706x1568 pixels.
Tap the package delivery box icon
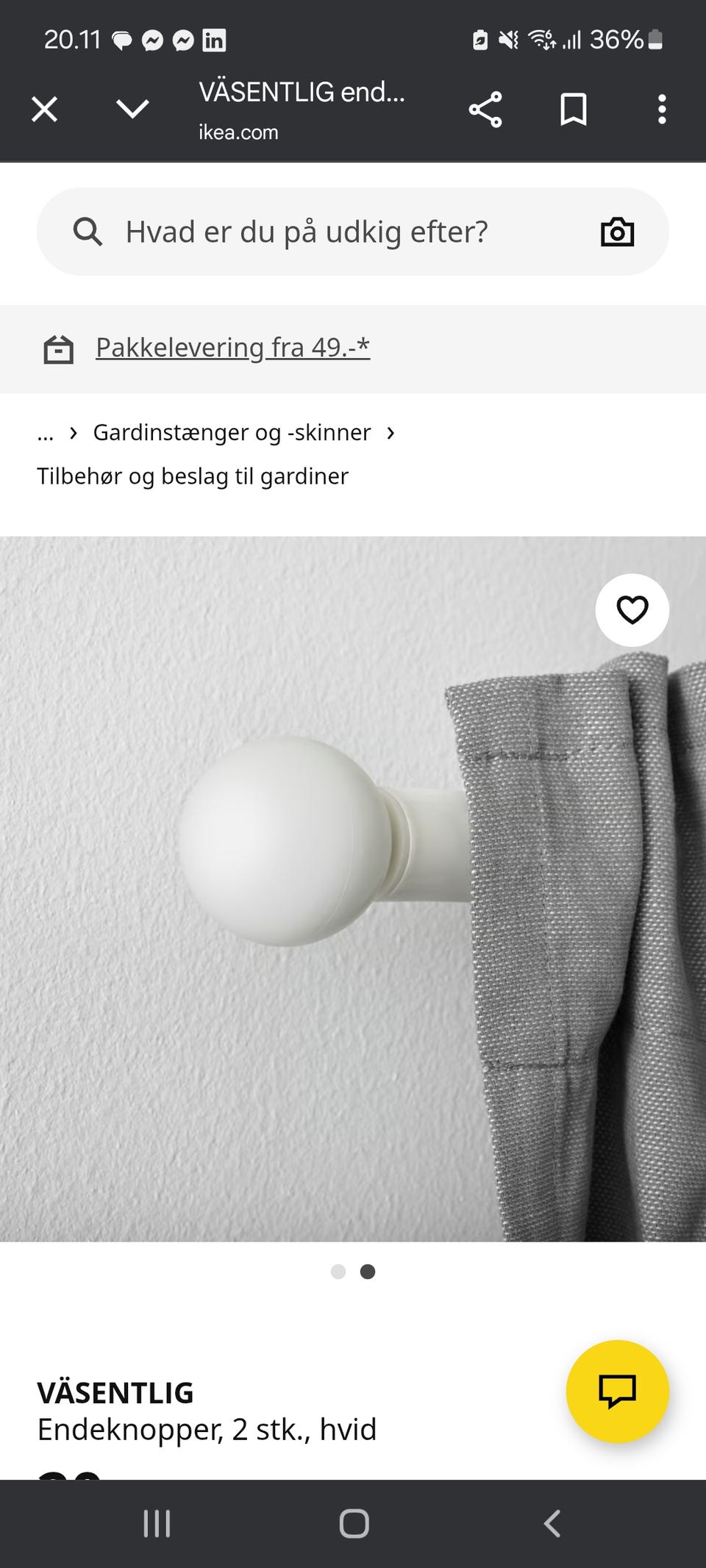click(x=60, y=349)
